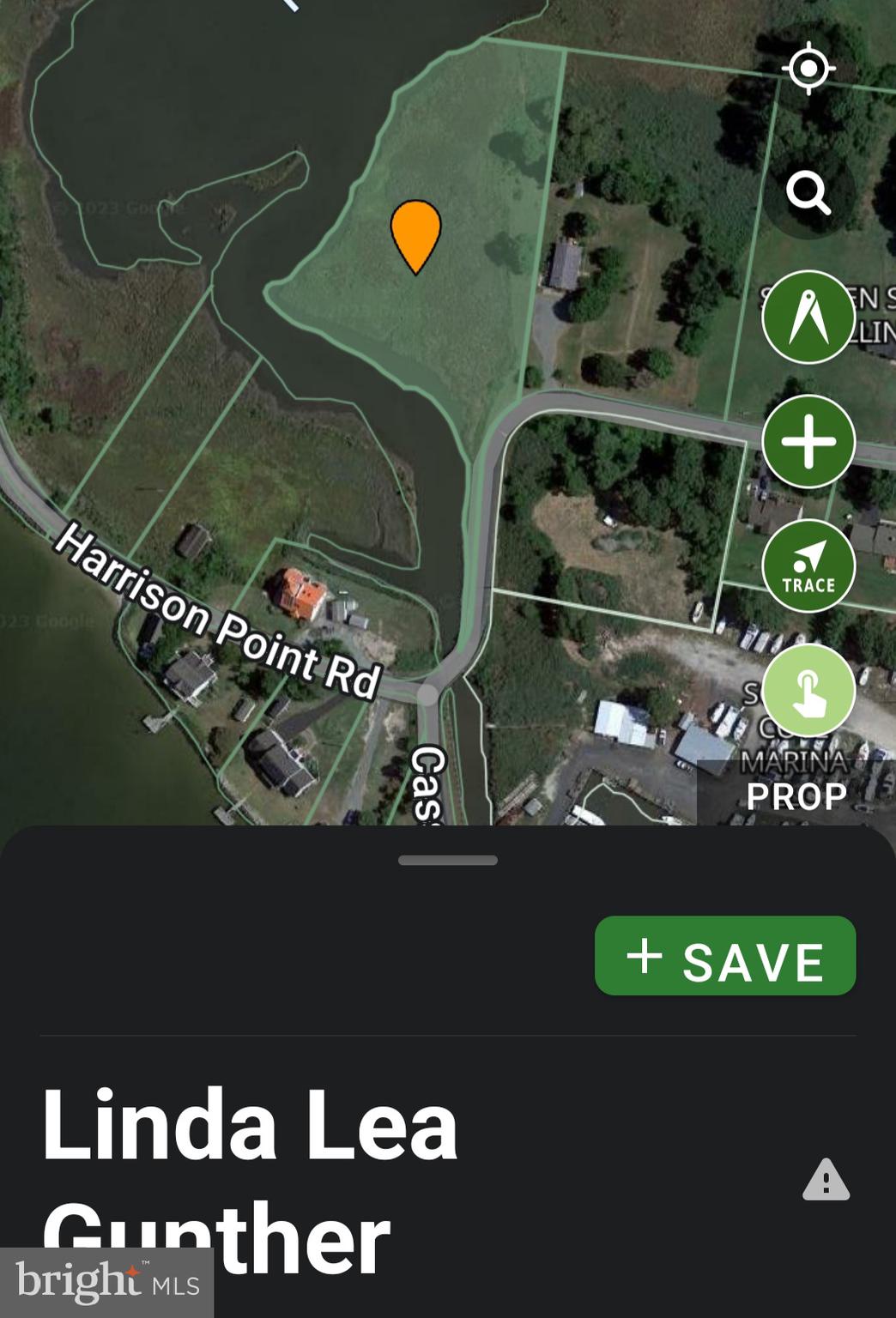896x1318 pixels.
Task: Open the warning triangle icon
Action: [x=826, y=1180]
